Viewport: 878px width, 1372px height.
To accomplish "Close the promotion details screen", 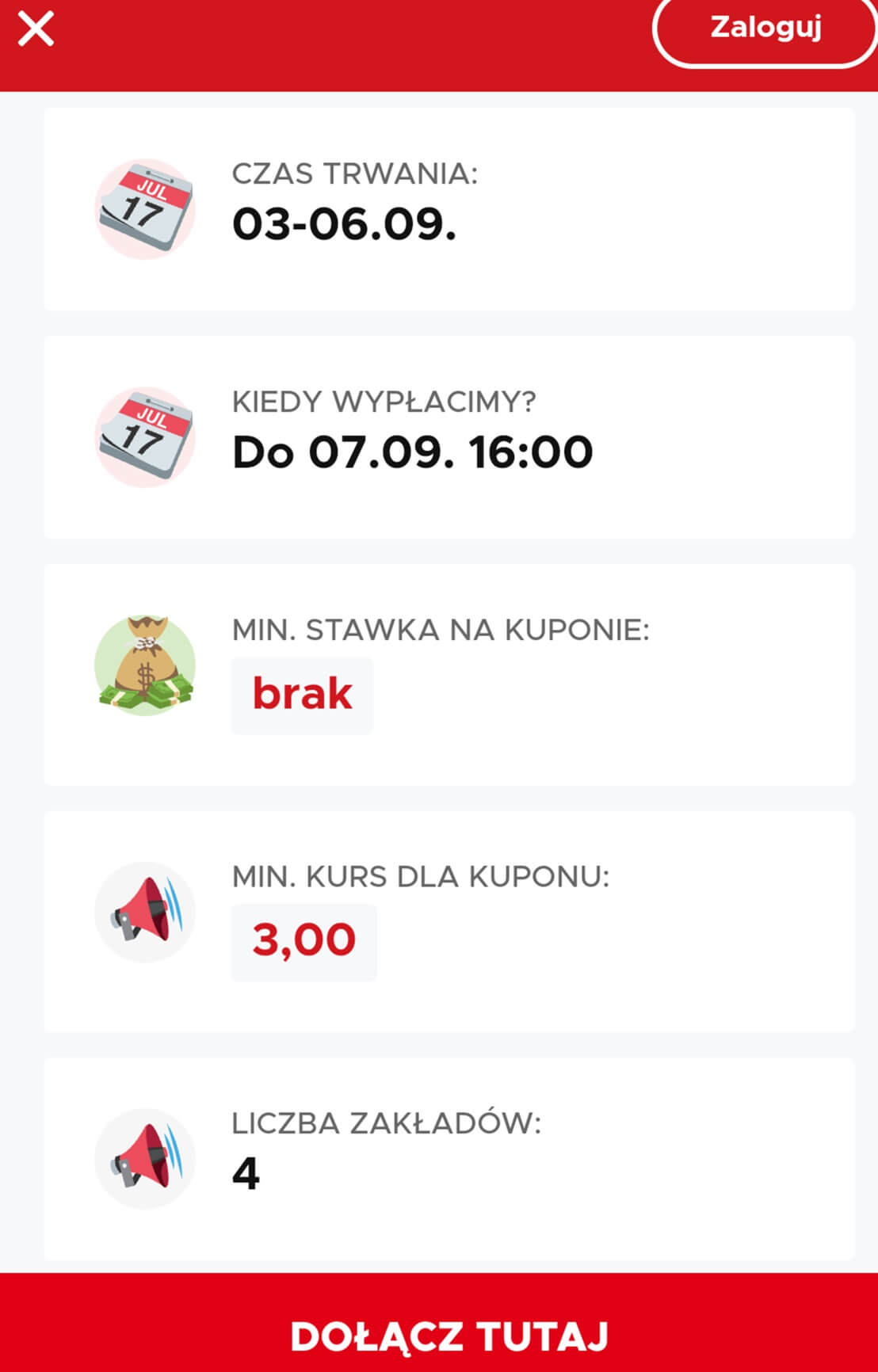I will (36, 29).
